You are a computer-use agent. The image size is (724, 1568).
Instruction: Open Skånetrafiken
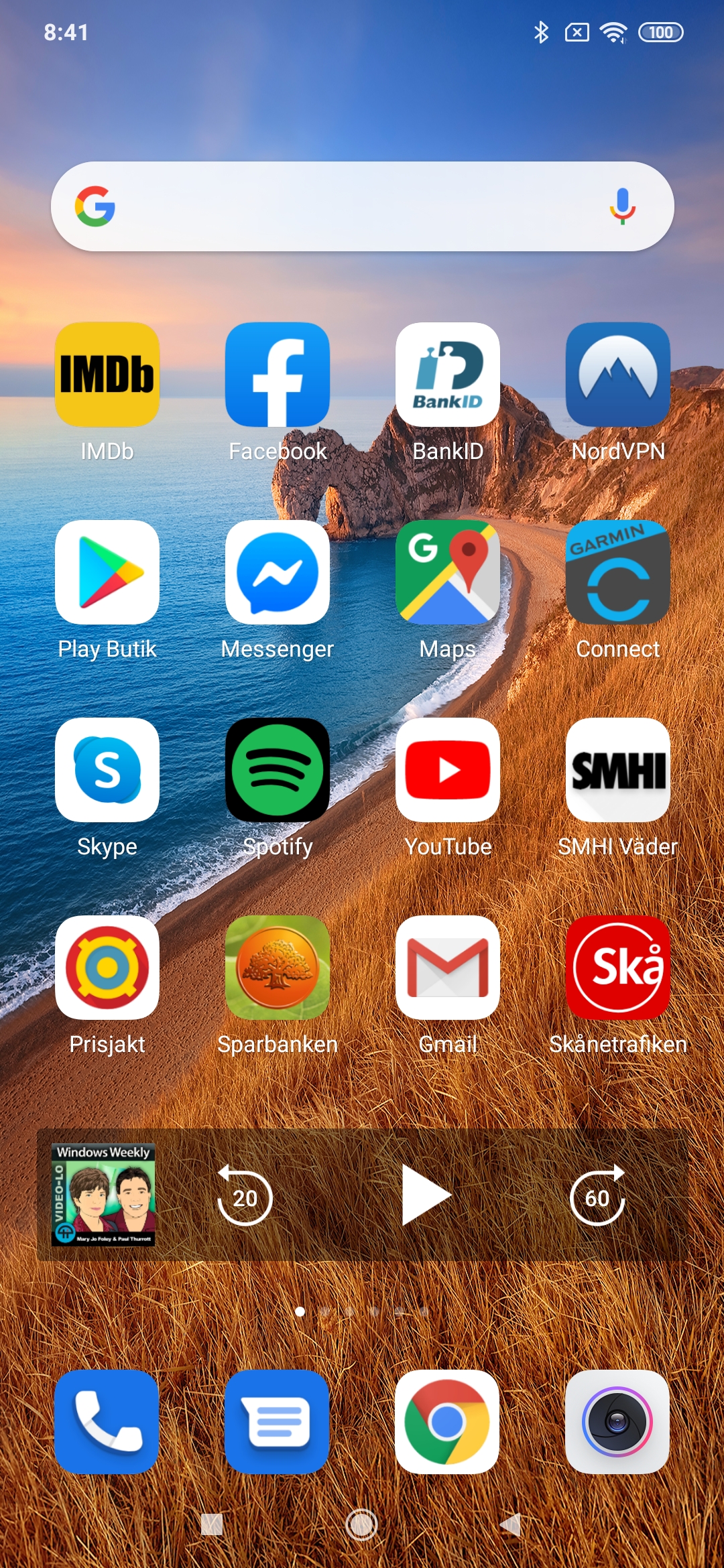click(618, 968)
